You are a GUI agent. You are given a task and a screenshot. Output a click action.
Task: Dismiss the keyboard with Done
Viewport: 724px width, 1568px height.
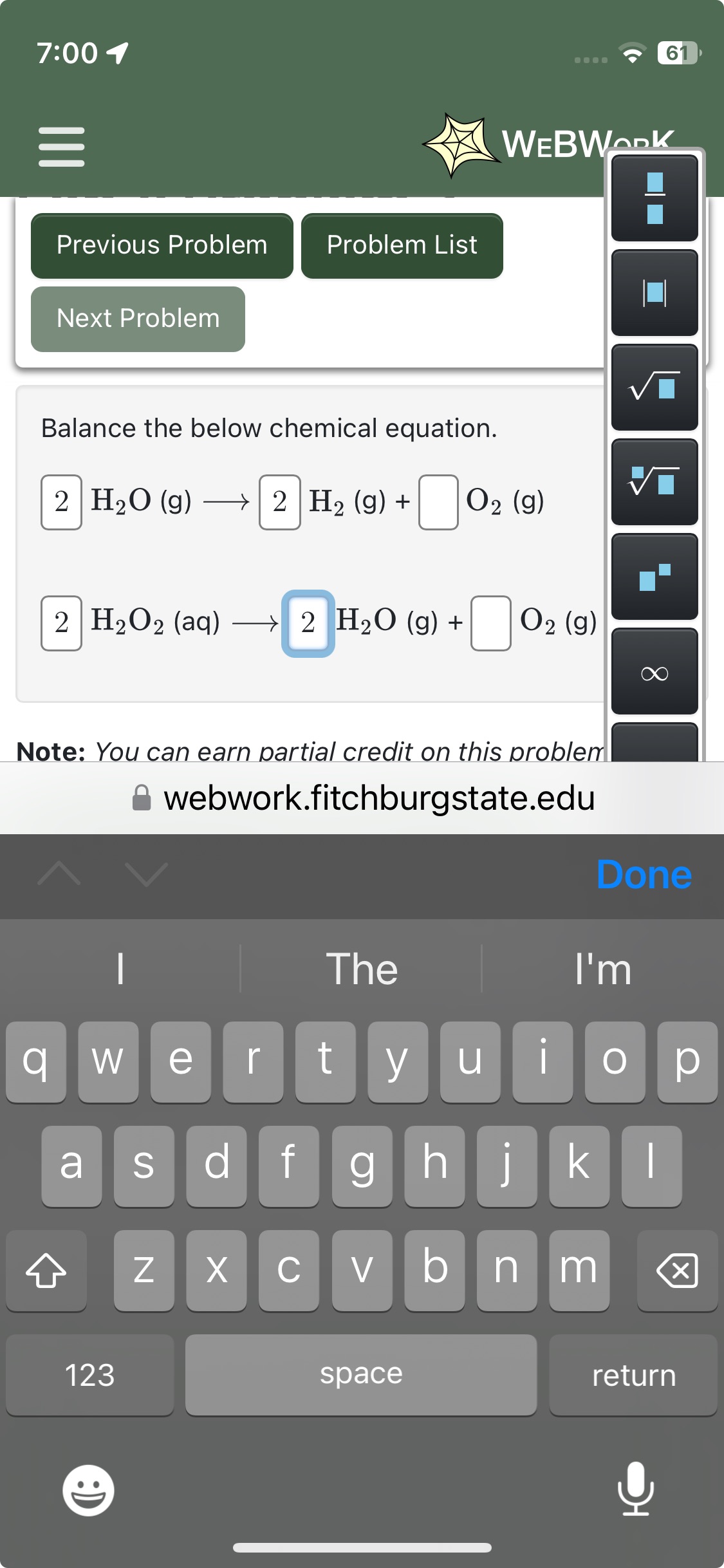(x=644, y=875)
